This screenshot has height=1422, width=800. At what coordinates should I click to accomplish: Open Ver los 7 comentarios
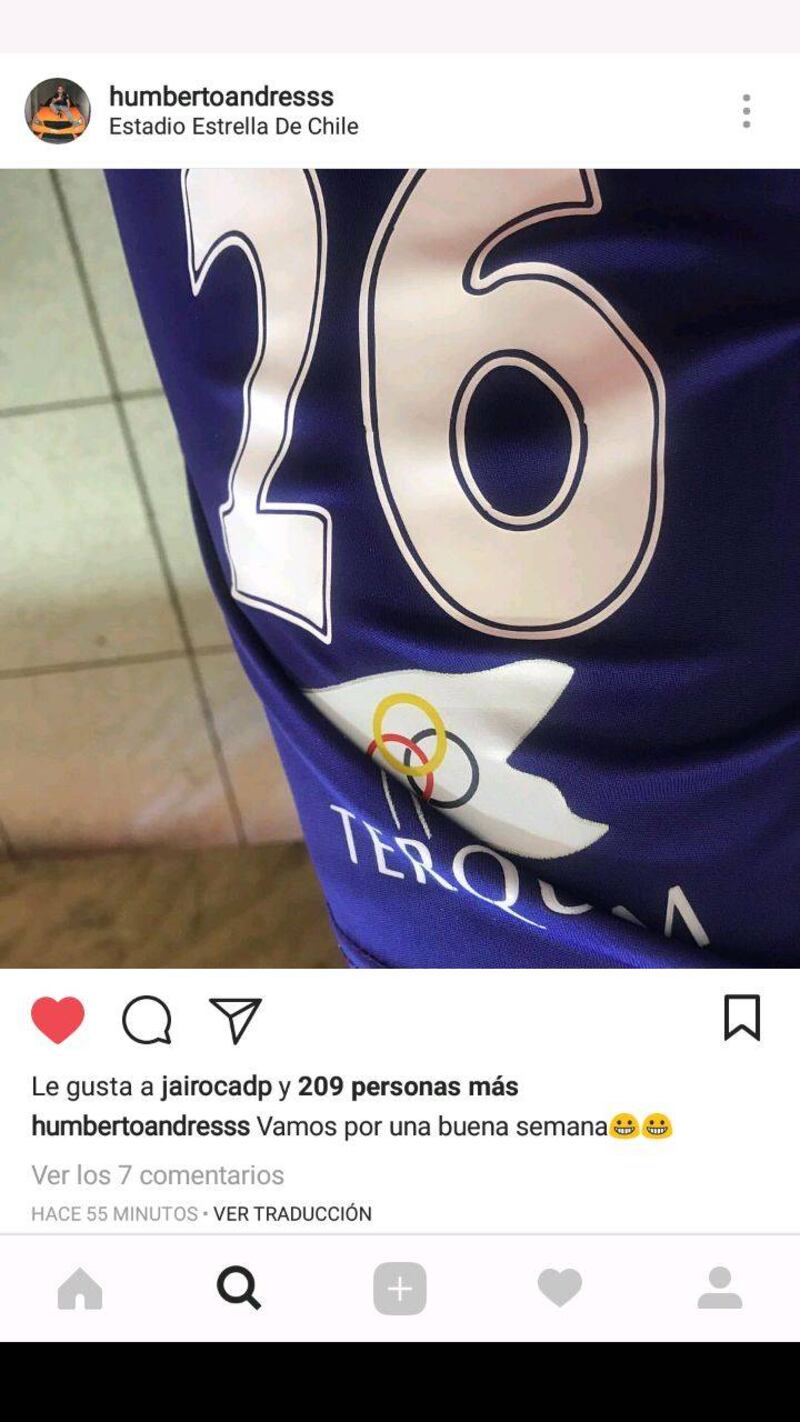[x=157, y=1174]
